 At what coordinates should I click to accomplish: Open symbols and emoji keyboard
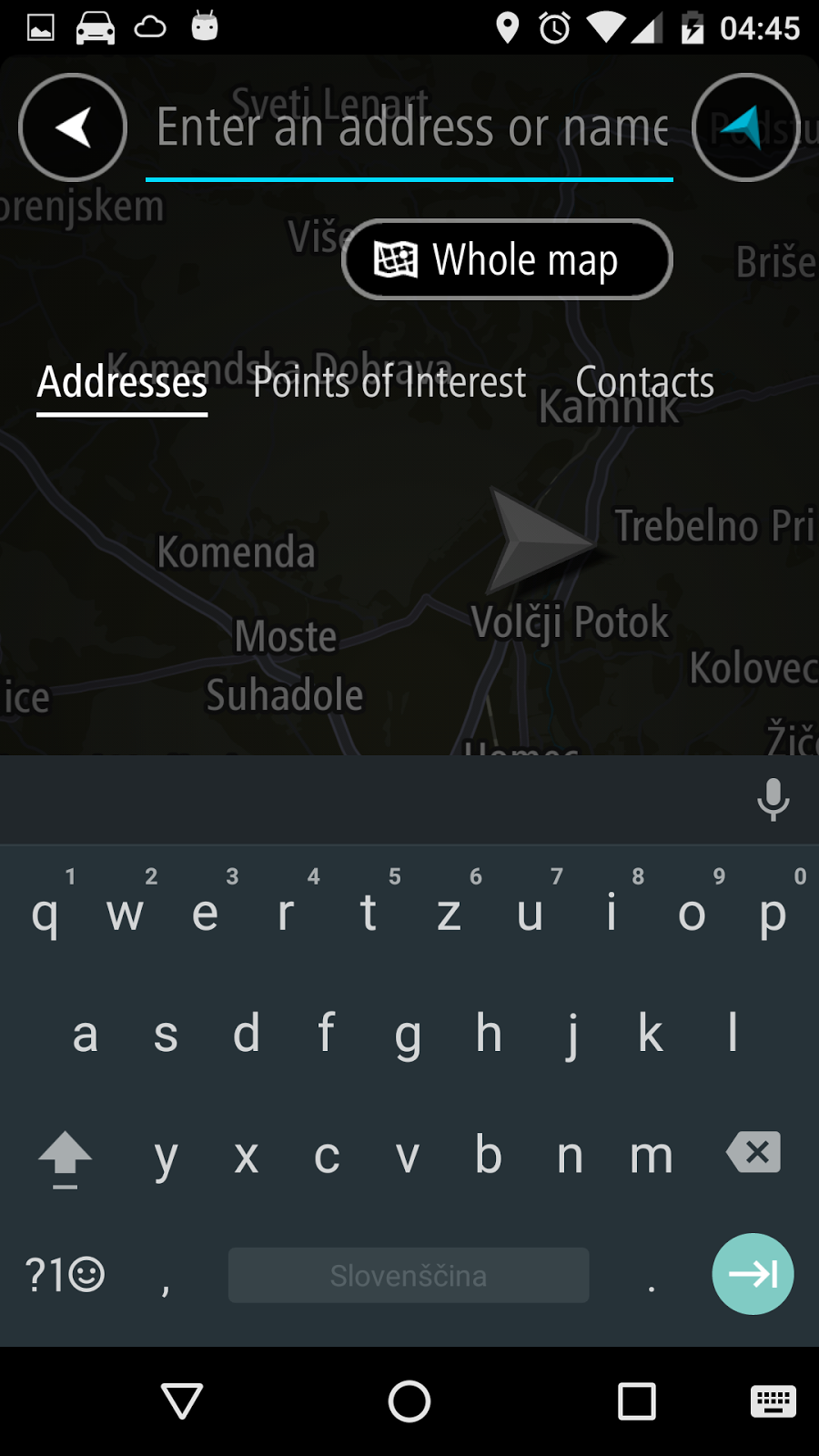65,1274
